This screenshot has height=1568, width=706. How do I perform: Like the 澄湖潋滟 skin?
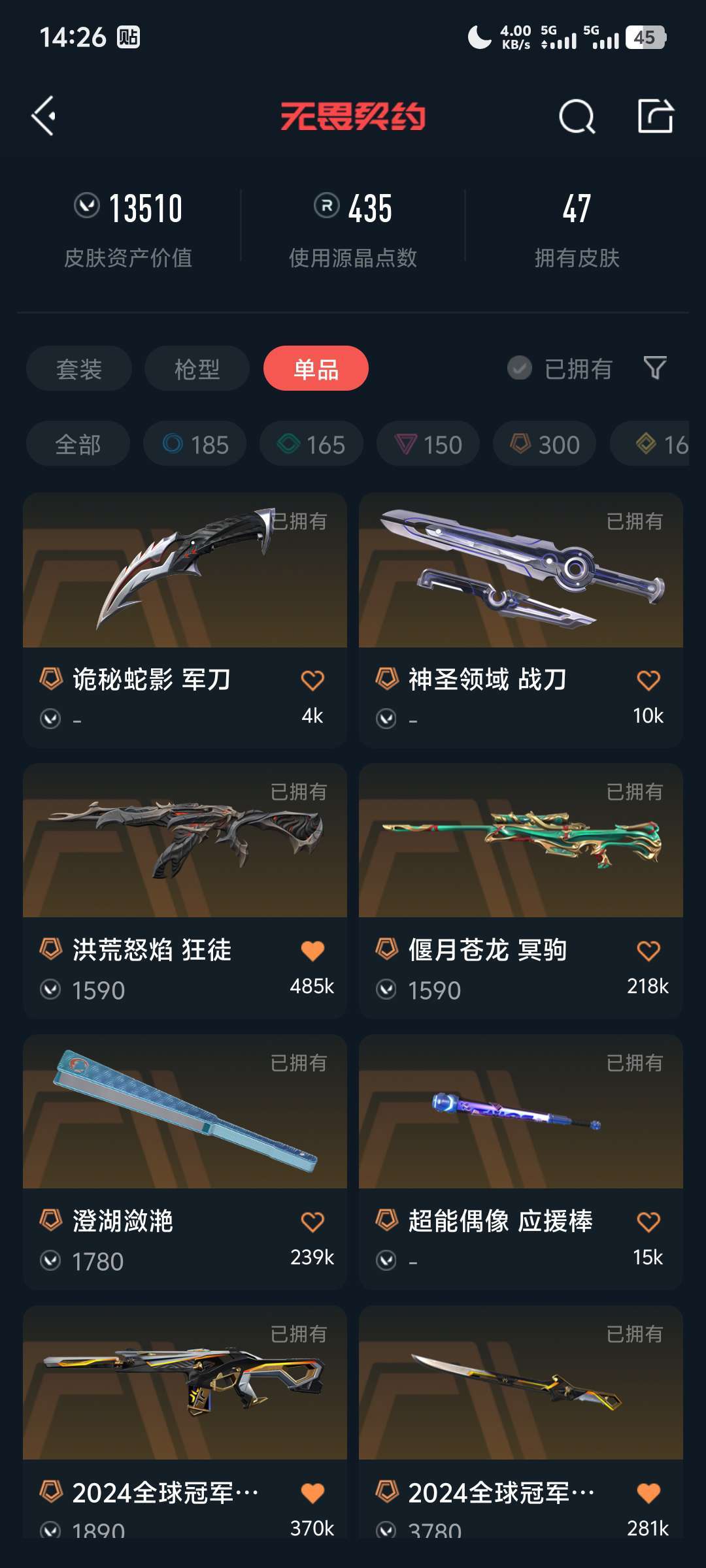coord(312,1222)
